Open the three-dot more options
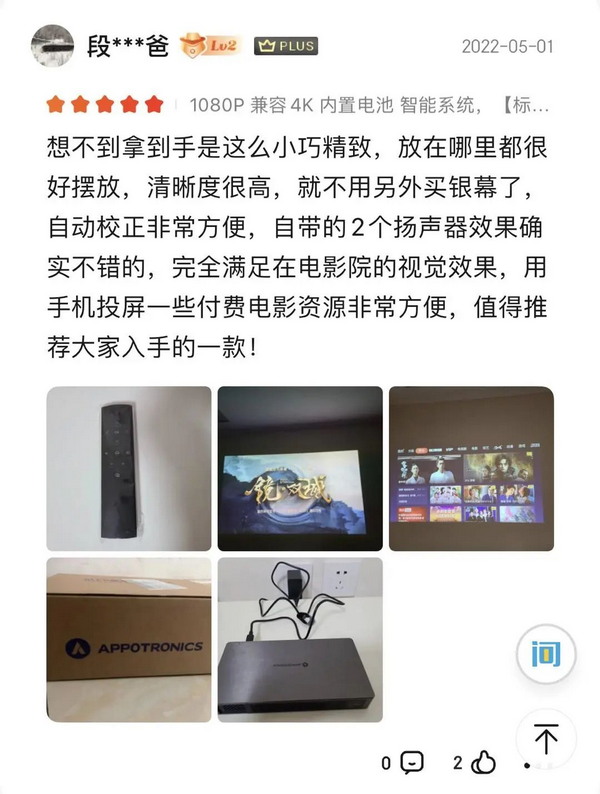Image resolution: width=600 pixels, height=794 pixels. pos(528,765)
